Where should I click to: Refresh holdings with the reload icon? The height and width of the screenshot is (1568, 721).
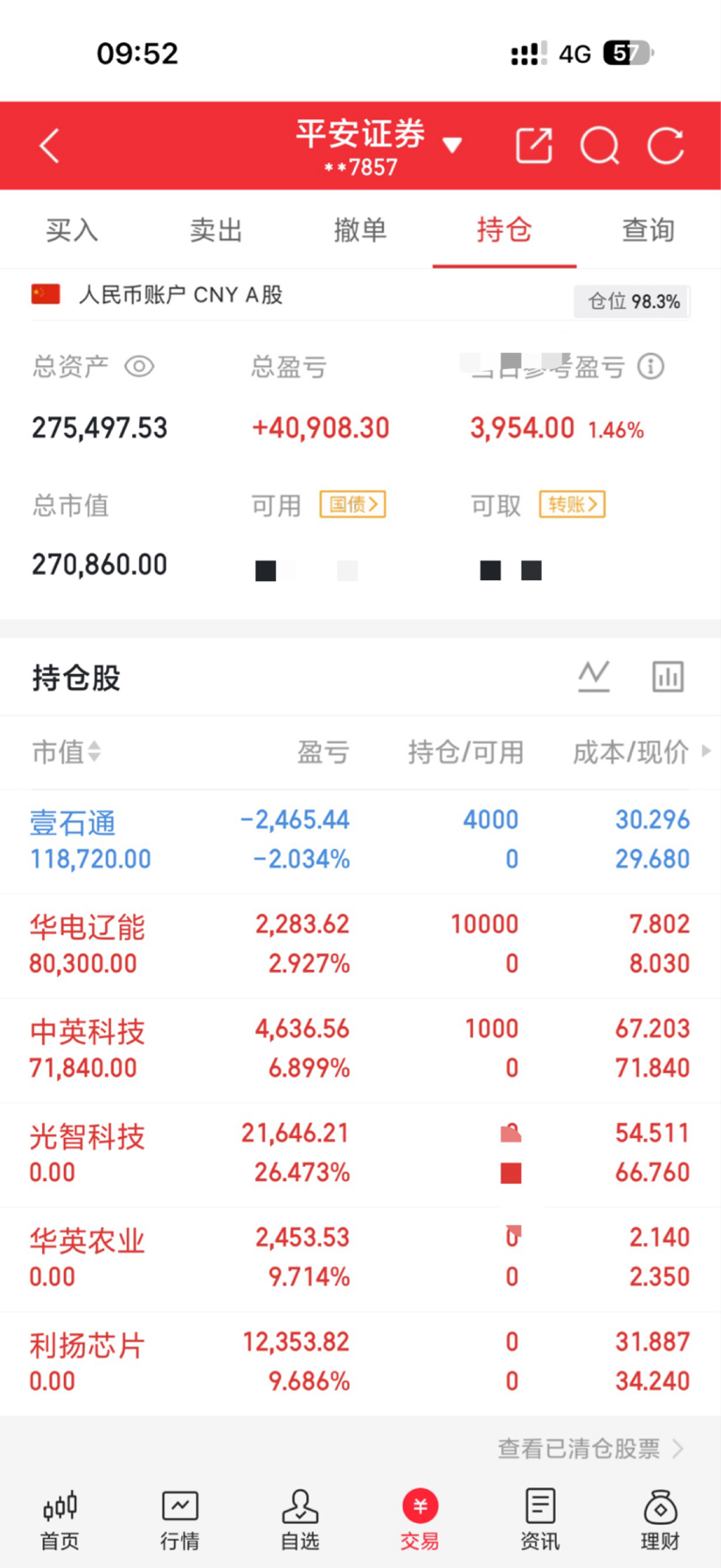(667, 146)
